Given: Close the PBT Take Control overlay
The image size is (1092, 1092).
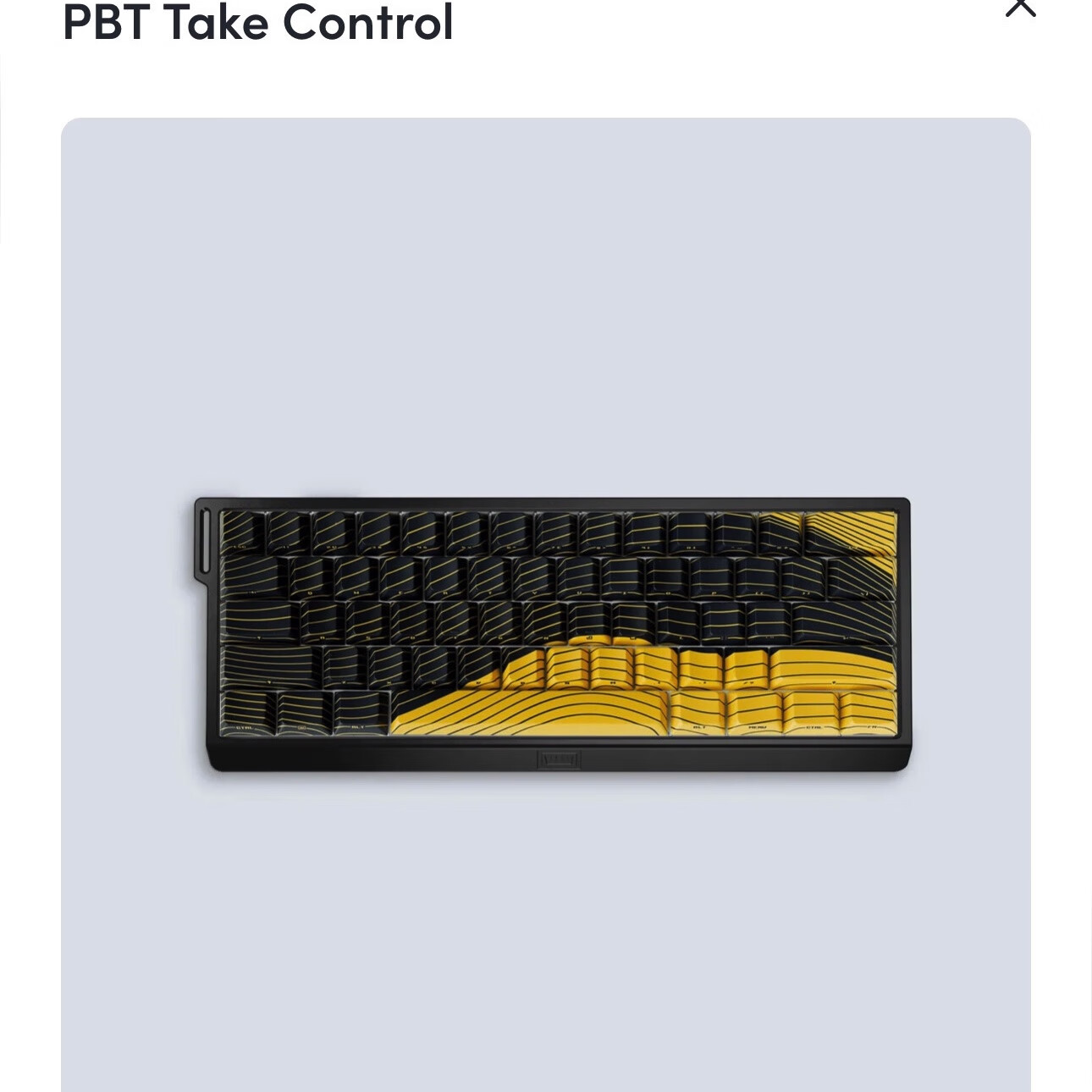Looking at the screenshot, I should click(x=1020, y=7).
